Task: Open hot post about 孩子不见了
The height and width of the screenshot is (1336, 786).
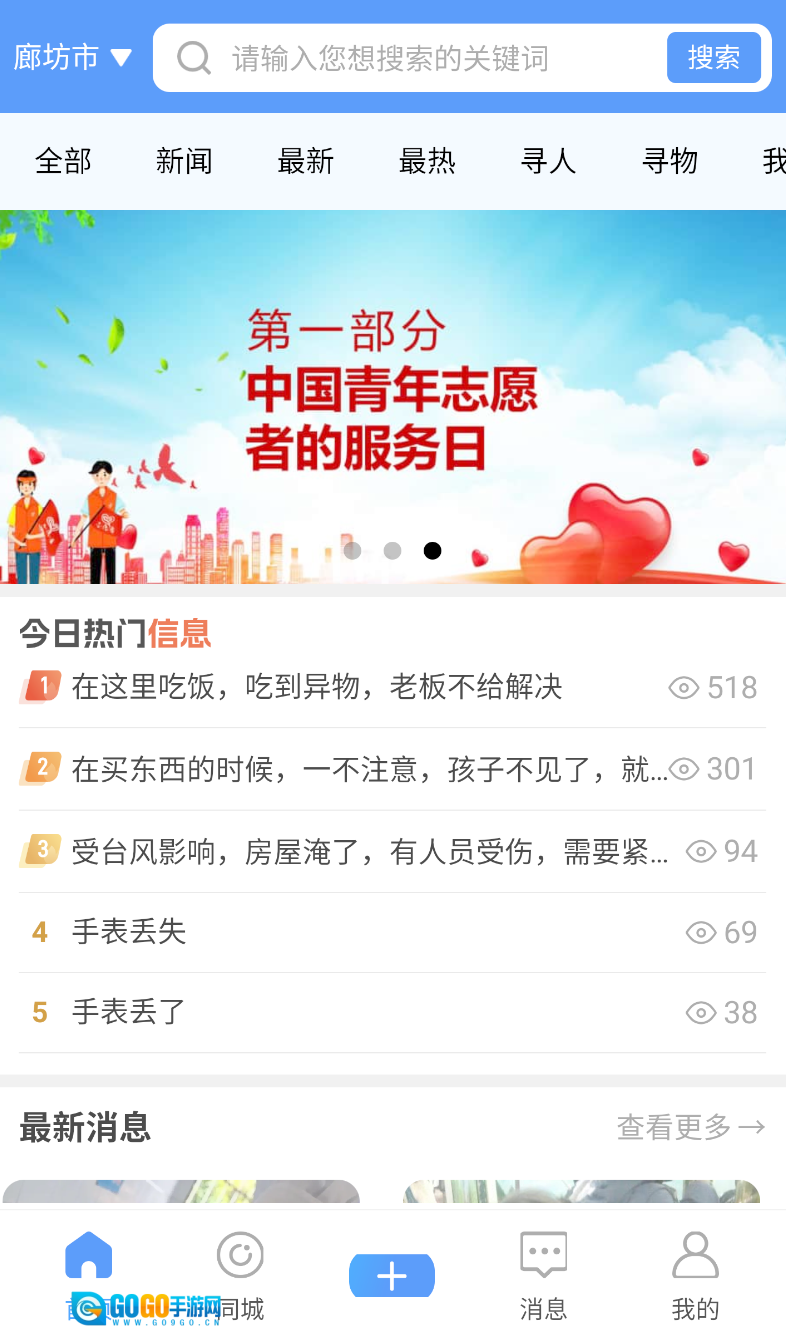Action: [x=368, y=769]
